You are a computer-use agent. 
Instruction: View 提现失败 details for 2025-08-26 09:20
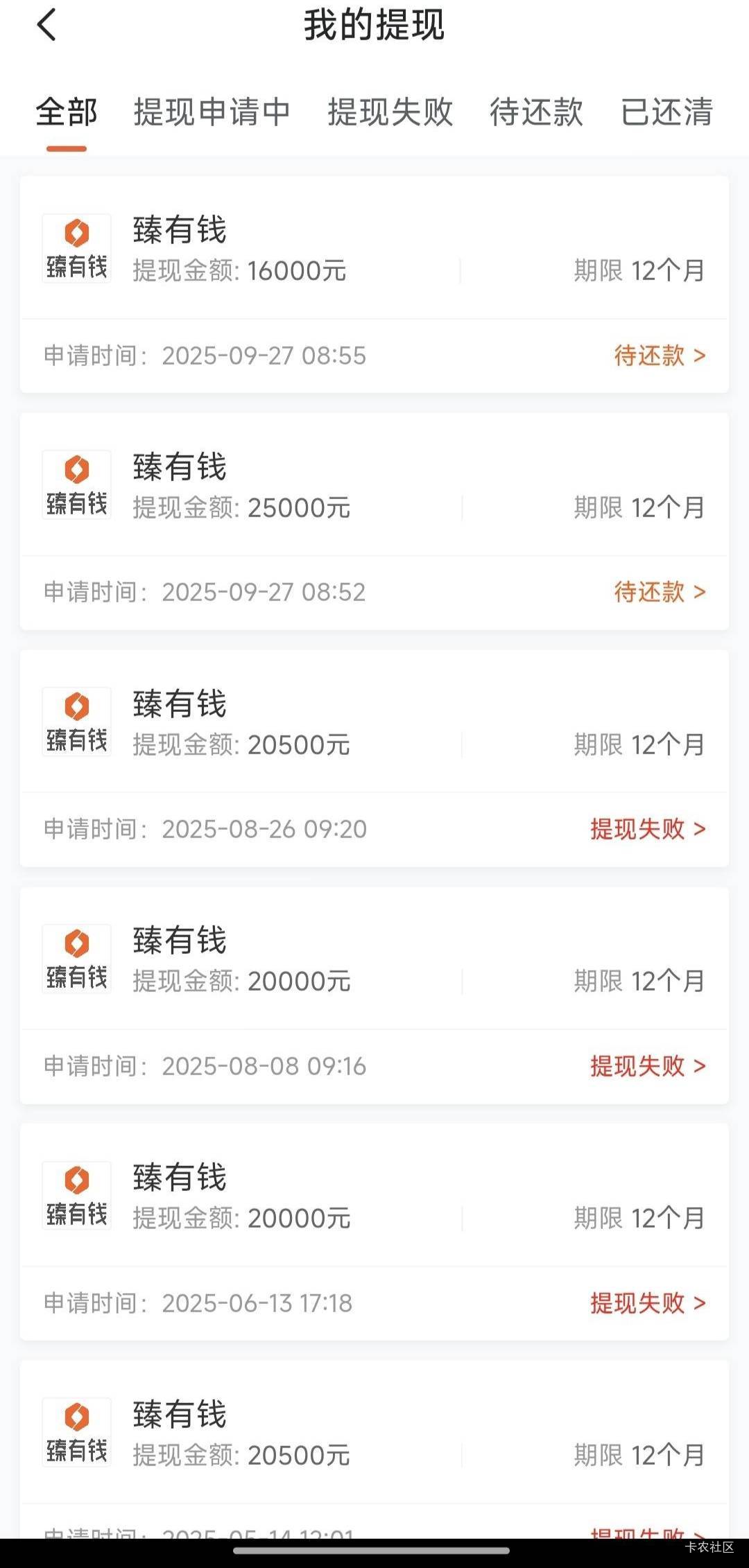click(648, 829)
